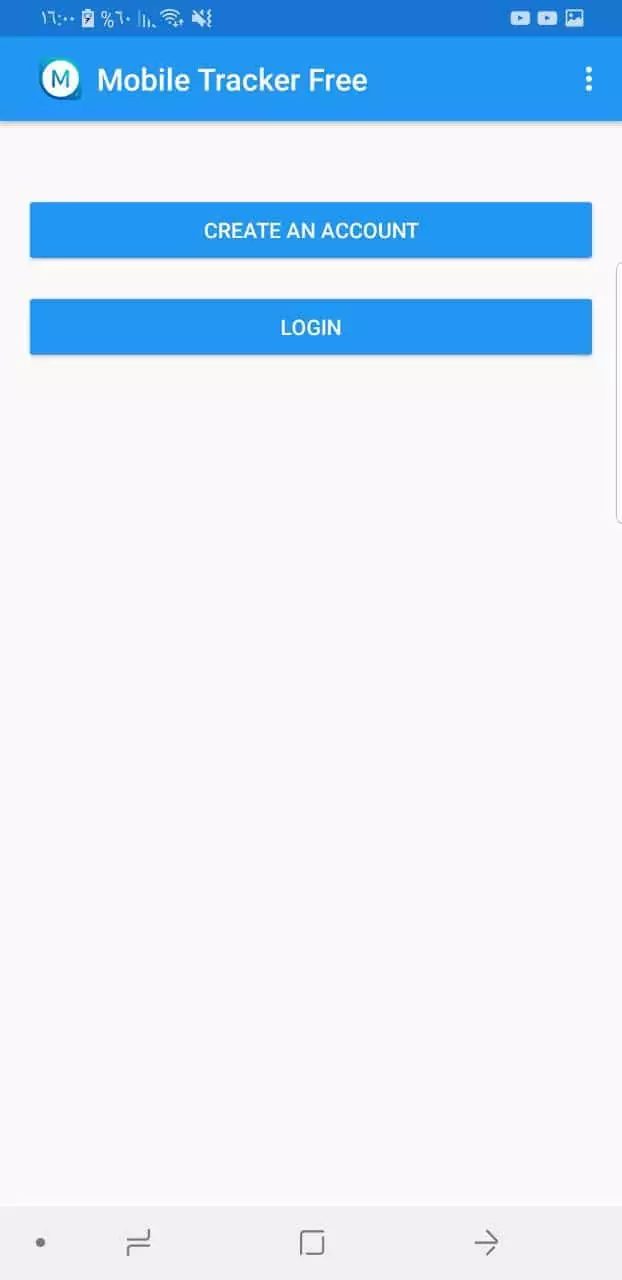Open the three-dot overflow menu
This screenshot has width=622, height=1280.
(589, 80)
